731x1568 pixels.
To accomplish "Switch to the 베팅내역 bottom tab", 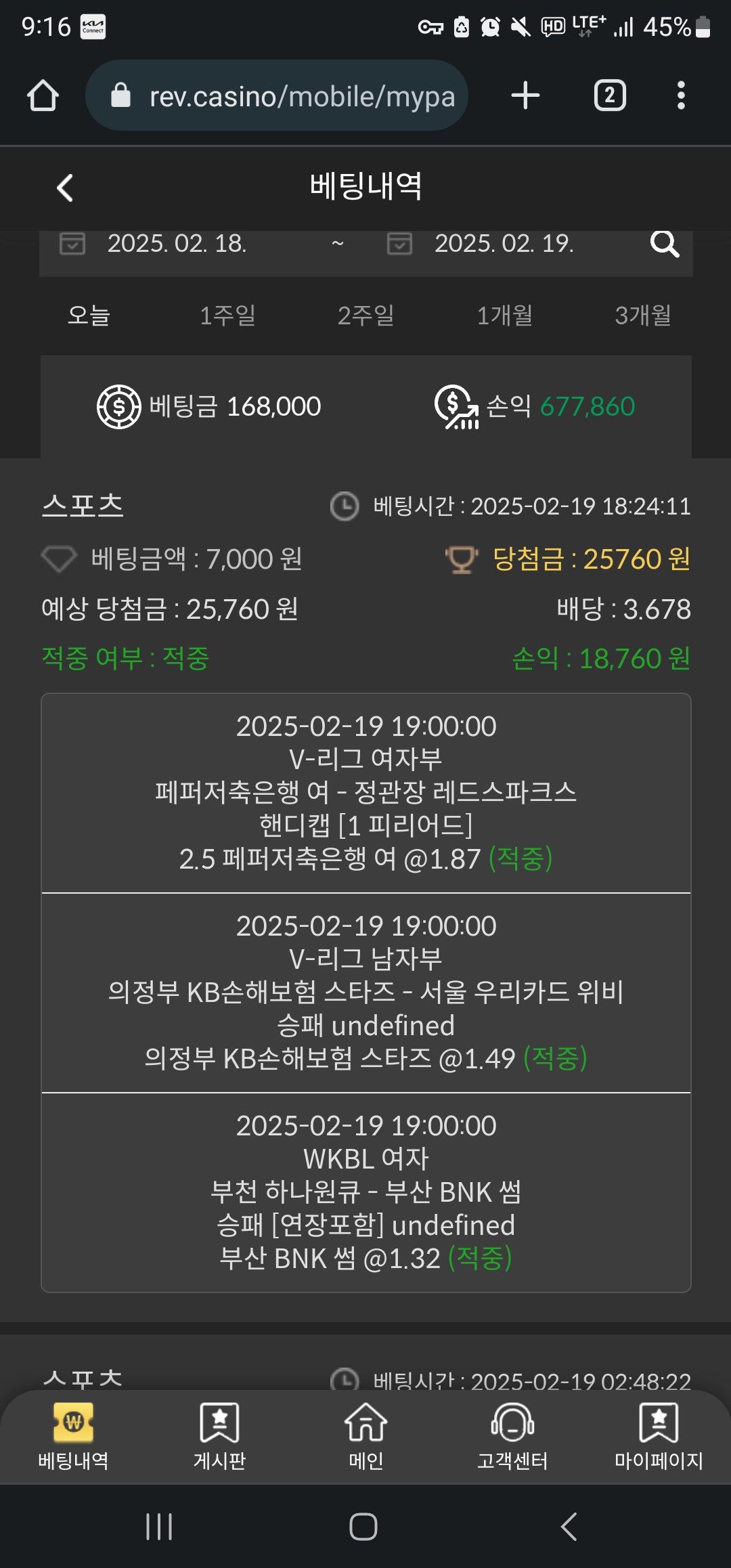I will click(x=73, y=1437).
